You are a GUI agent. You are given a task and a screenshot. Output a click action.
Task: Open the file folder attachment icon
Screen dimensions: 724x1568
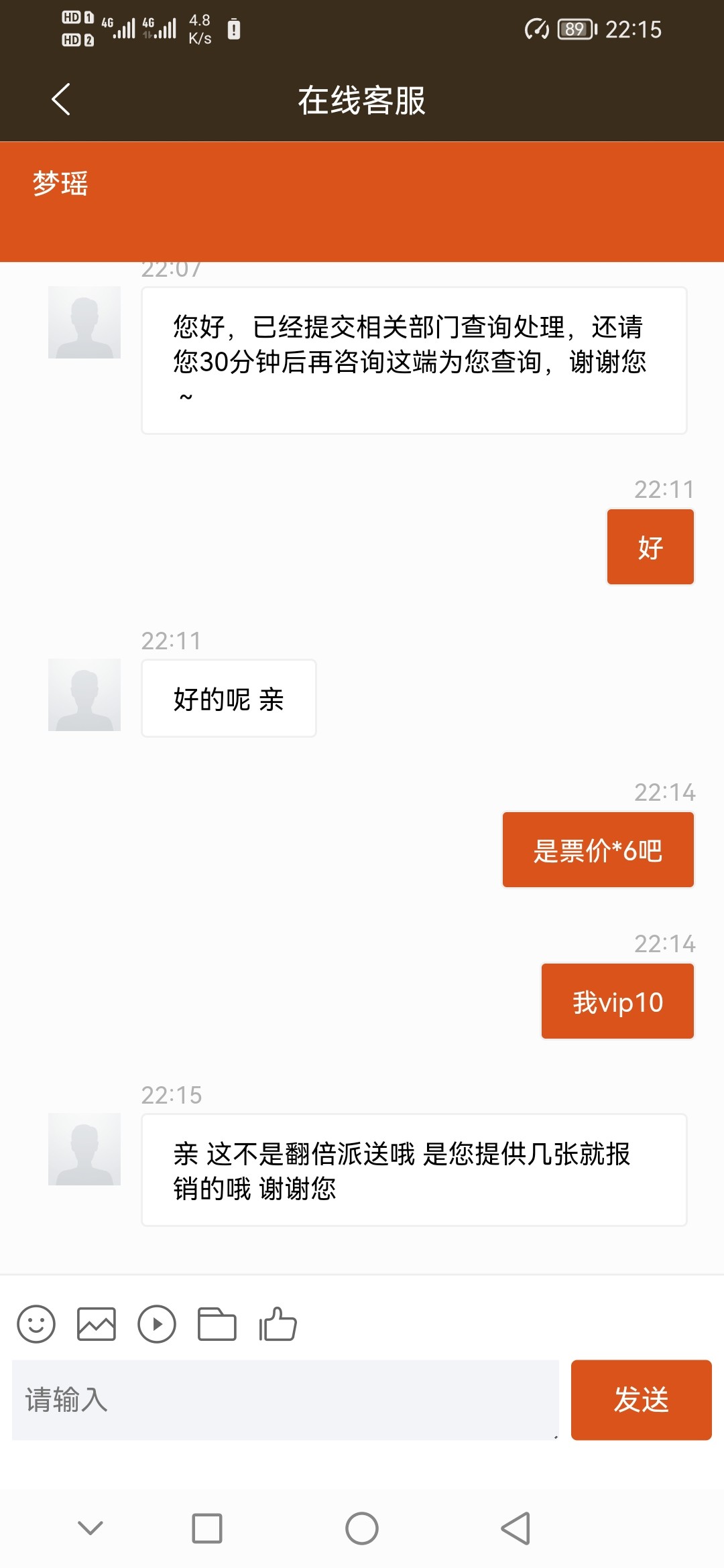pos(216,1323)
